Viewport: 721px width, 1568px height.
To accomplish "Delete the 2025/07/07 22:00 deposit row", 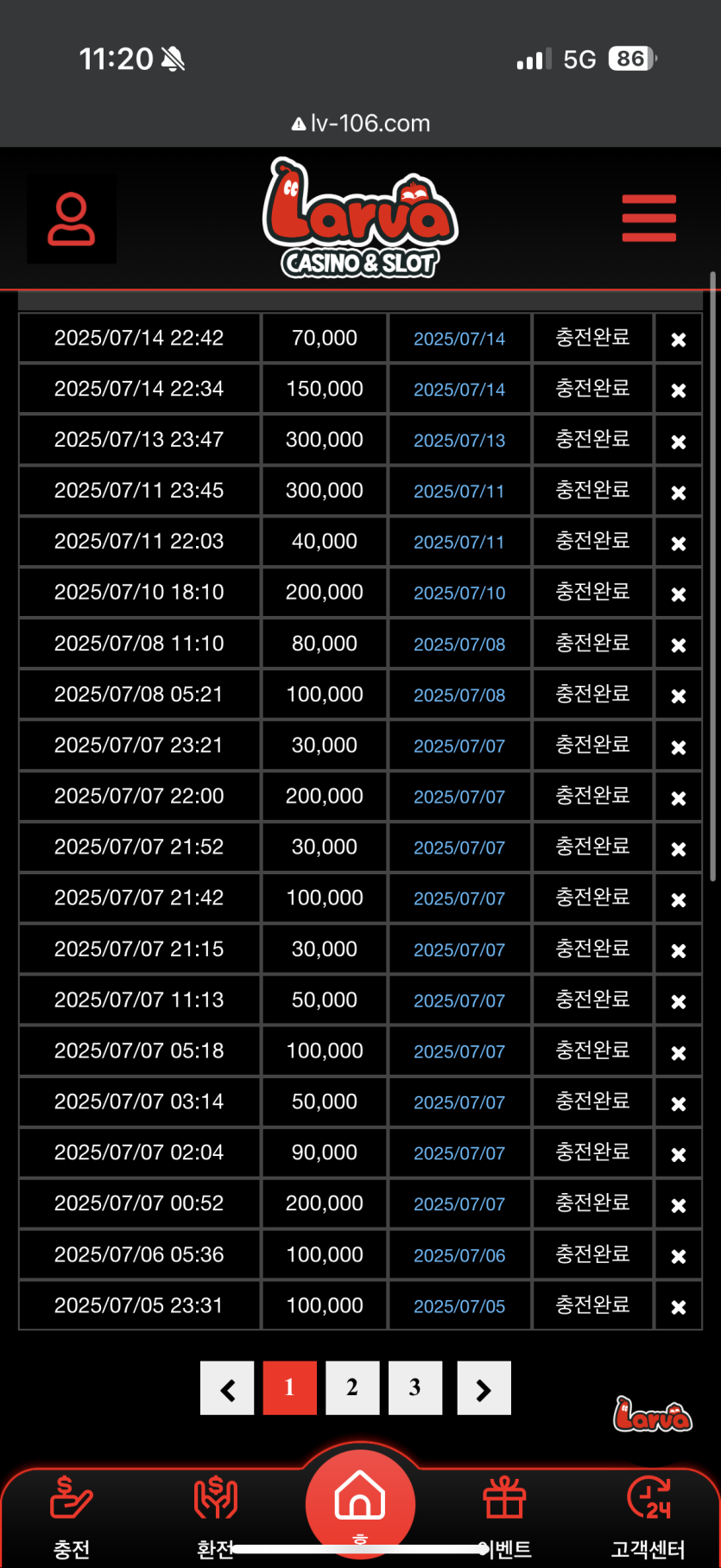I will [x=679, y=797].
